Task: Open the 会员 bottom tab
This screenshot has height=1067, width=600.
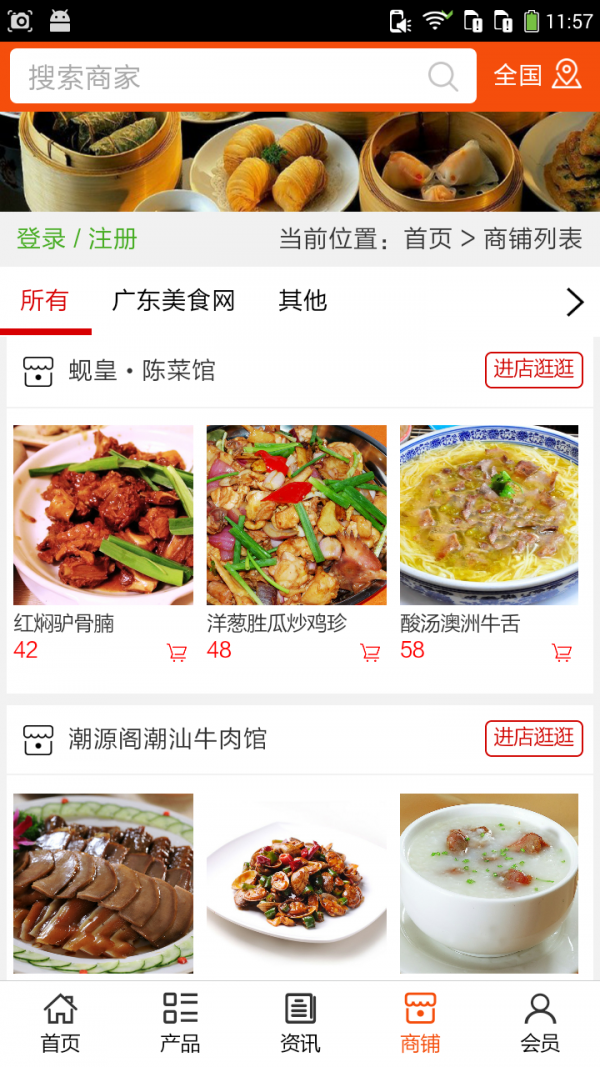Action: pos(540,1023)
